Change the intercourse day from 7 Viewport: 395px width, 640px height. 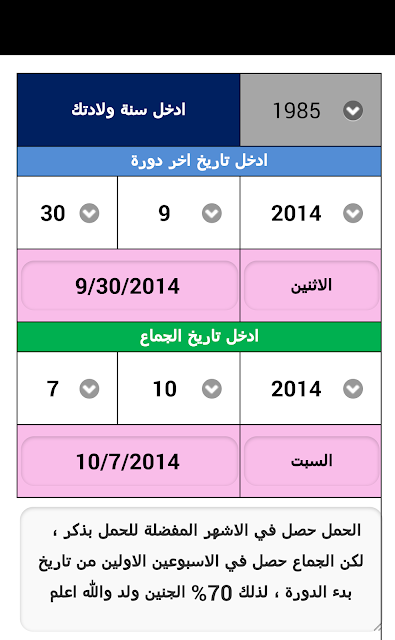(x=67, y=388)
